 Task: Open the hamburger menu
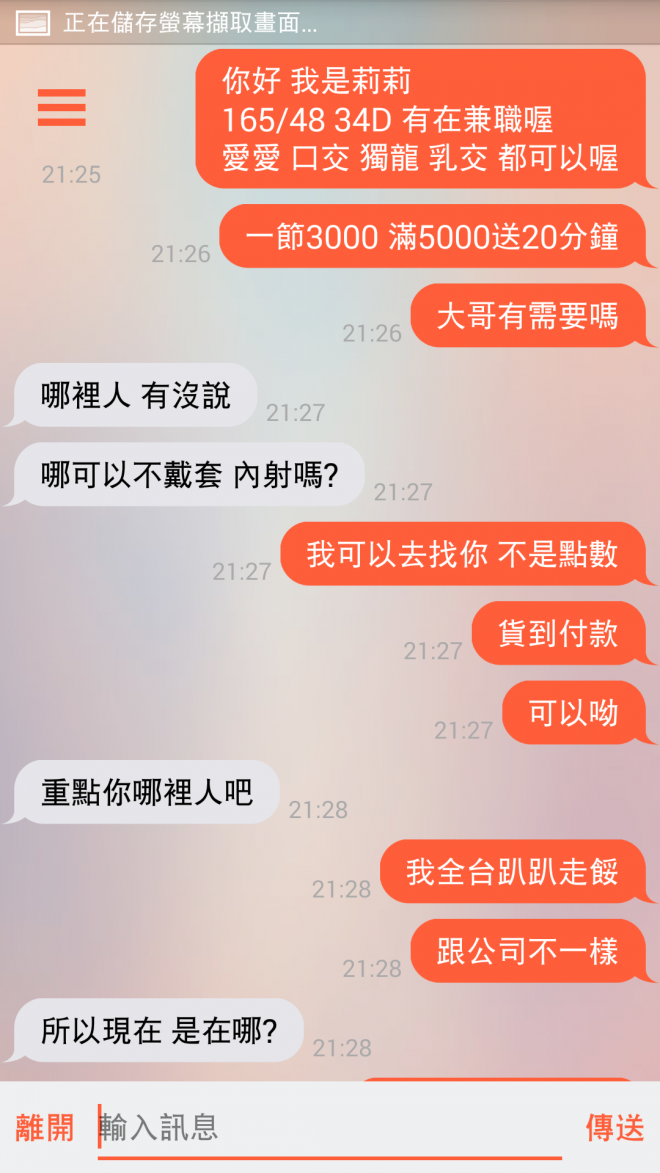coord(62,107)
